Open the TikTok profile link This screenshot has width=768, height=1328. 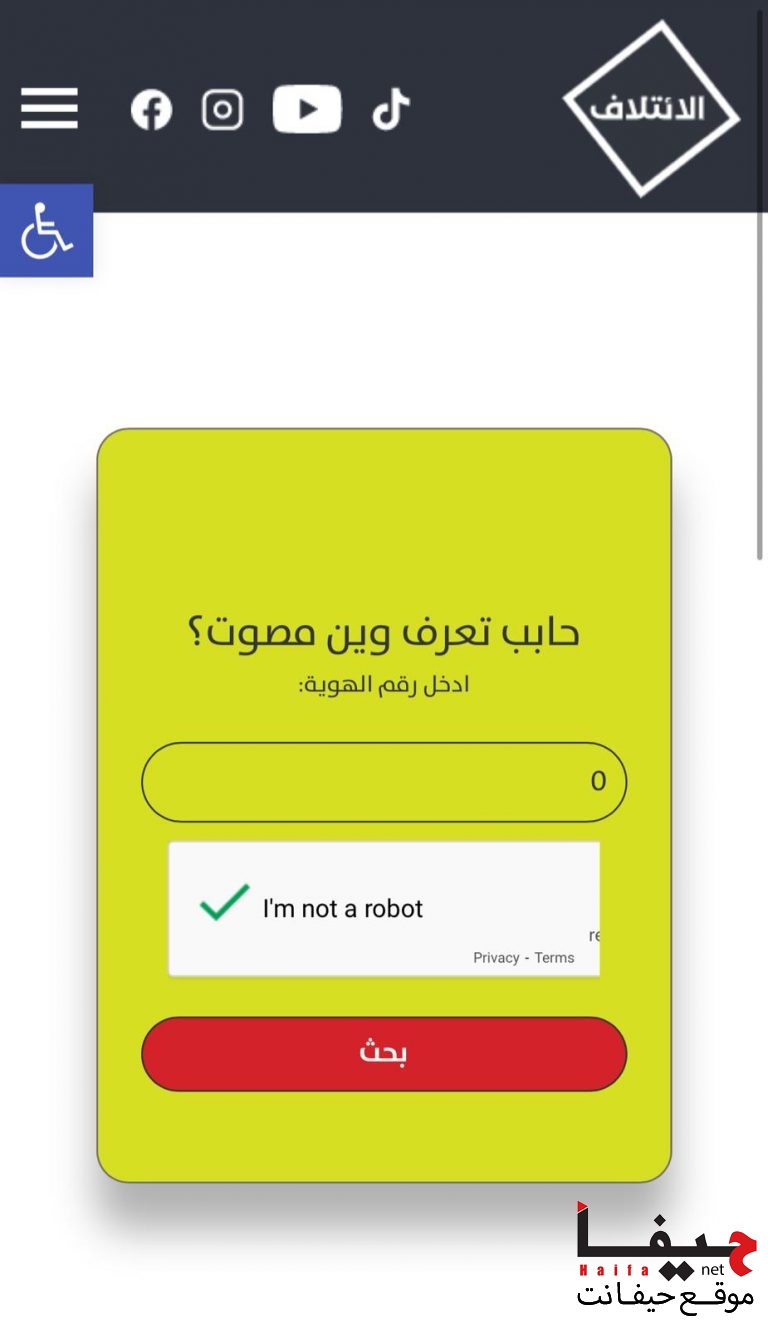391,109
